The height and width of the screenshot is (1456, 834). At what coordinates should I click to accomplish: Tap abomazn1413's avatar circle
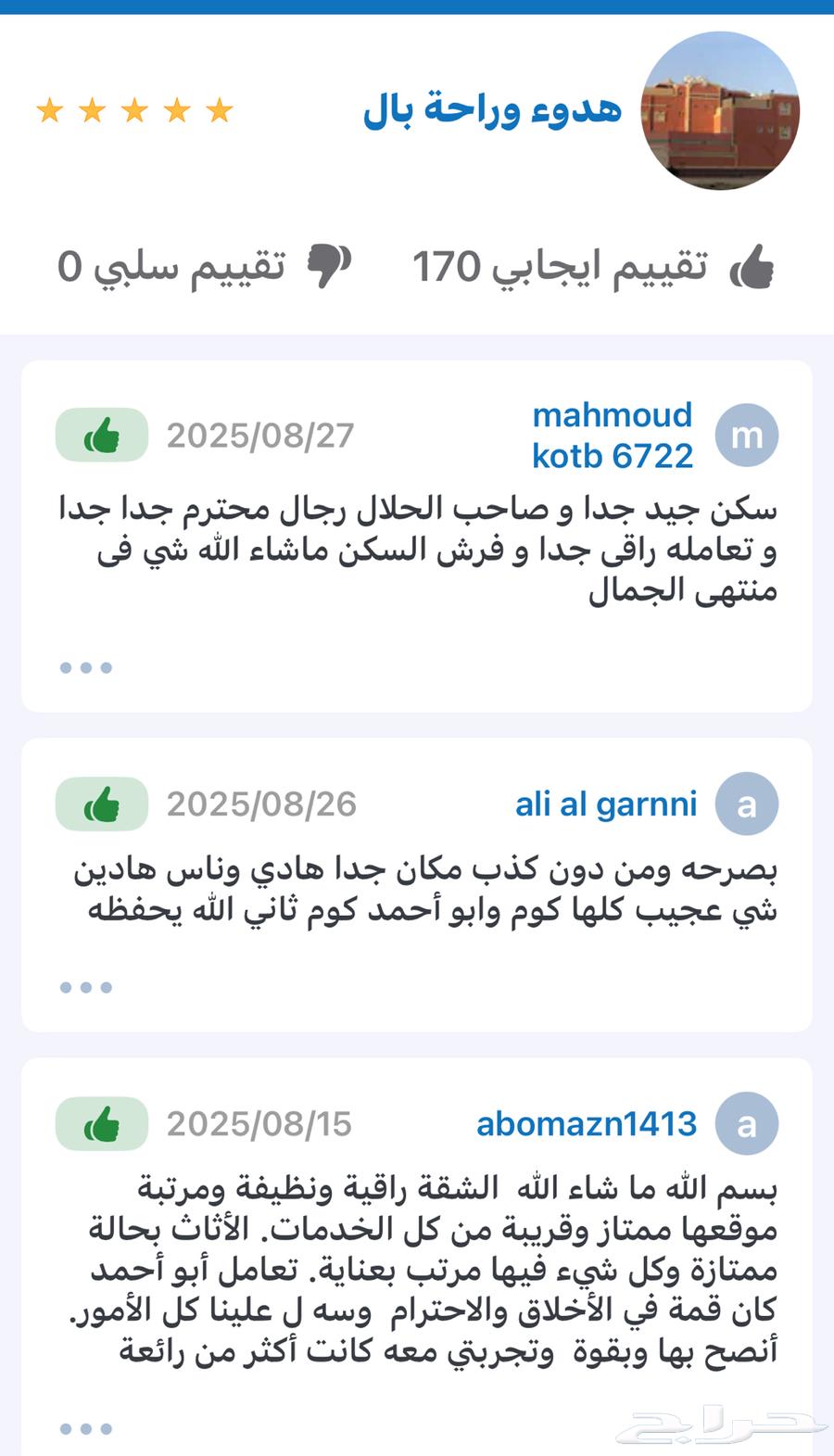tap(747, 1123)
